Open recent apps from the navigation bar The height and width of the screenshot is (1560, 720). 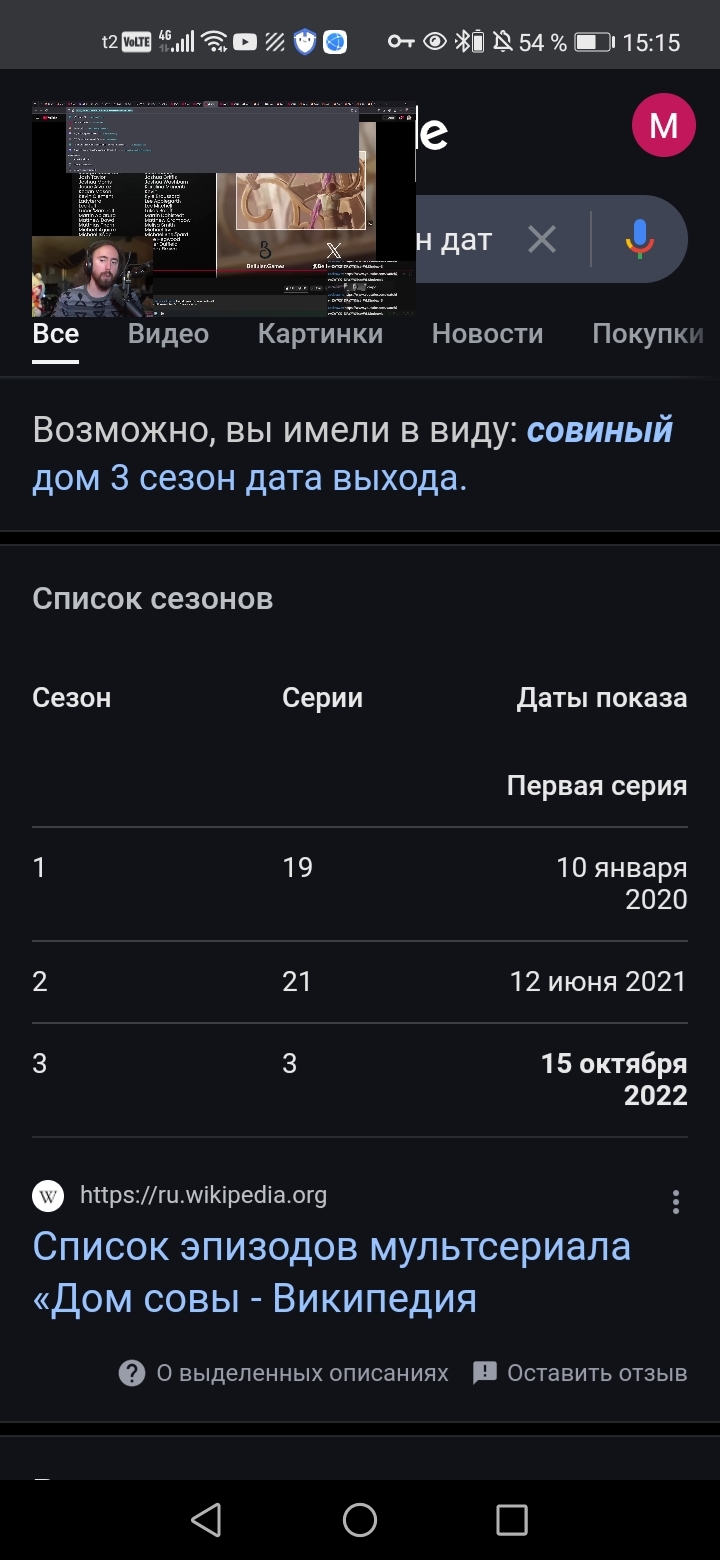point(511,1520)
